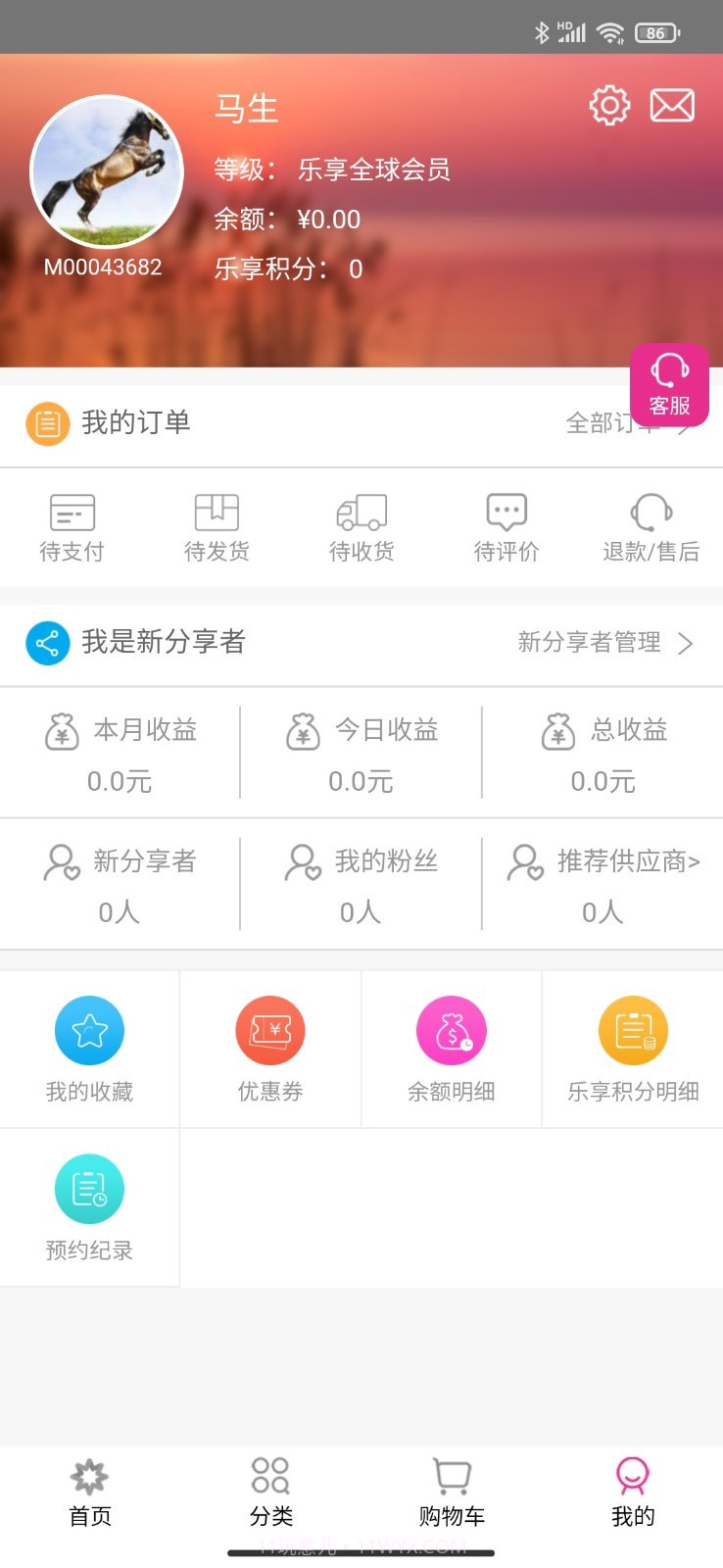Open 待收货 awaiting delivery orders
Image resolution: width=723 pixels, height=1568 pixels.
pos(361,525)
